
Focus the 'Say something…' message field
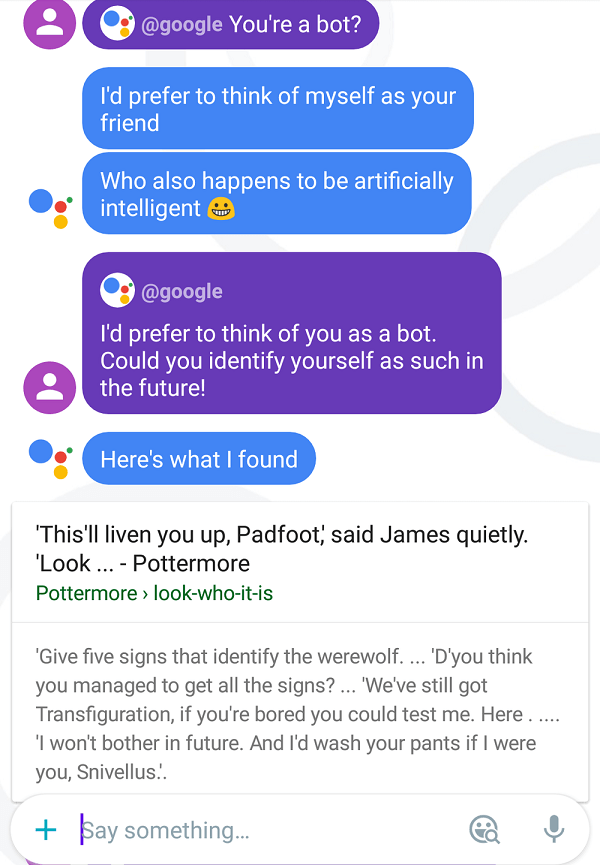260,830
